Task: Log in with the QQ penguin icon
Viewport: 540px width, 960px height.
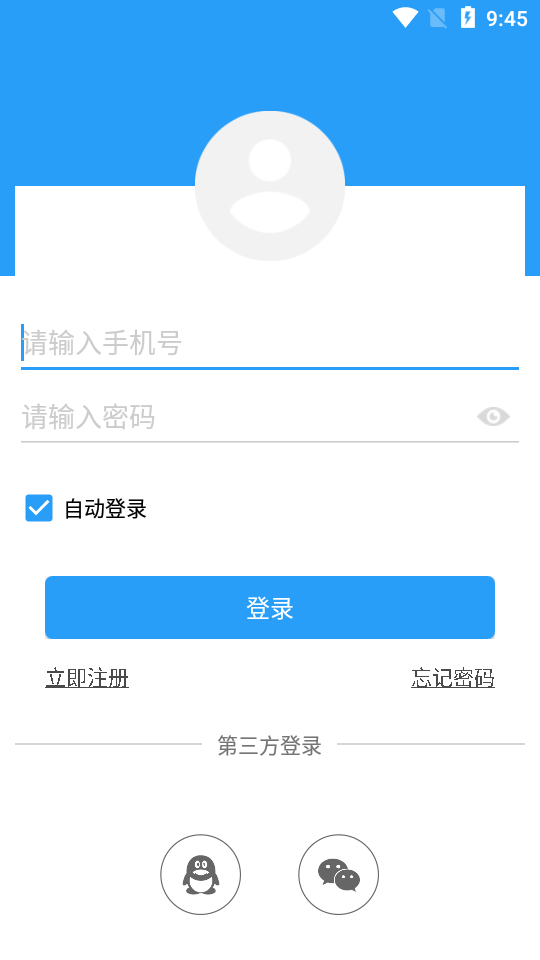Action: pos(201,874)
